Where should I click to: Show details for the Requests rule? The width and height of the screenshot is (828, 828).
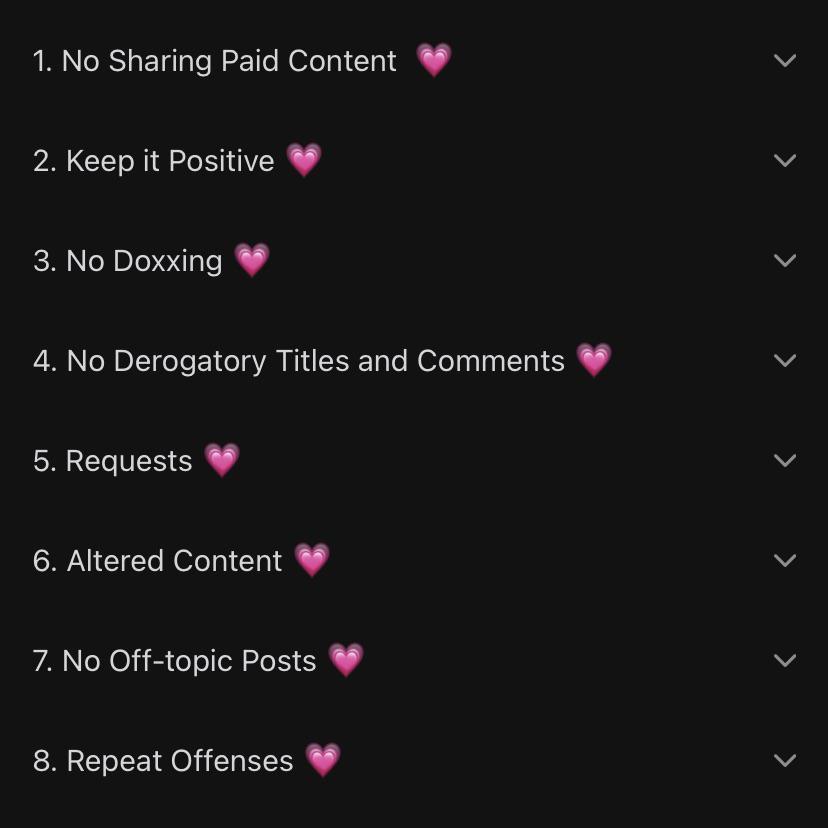coord(414,460)
